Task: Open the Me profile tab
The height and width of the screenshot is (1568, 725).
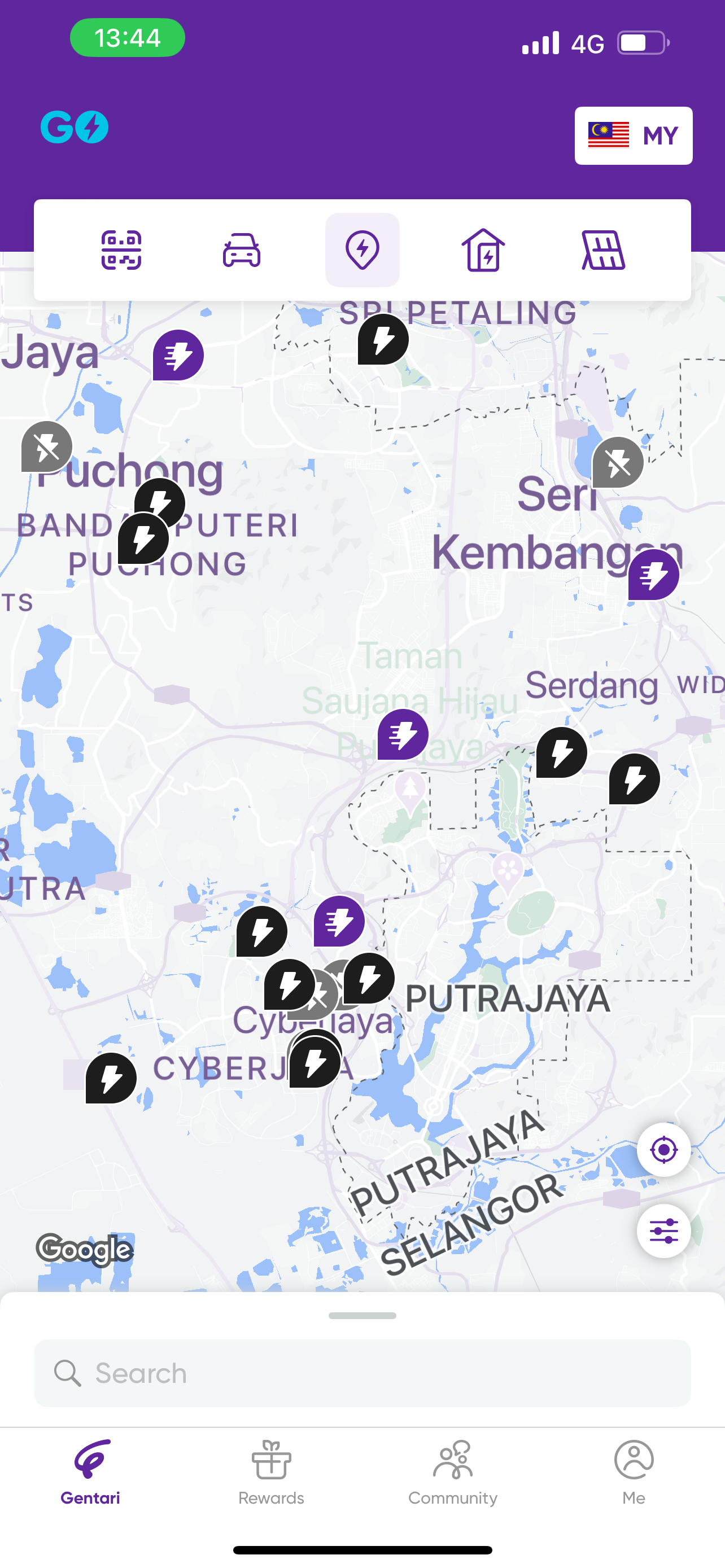Action: (634, 1472)
